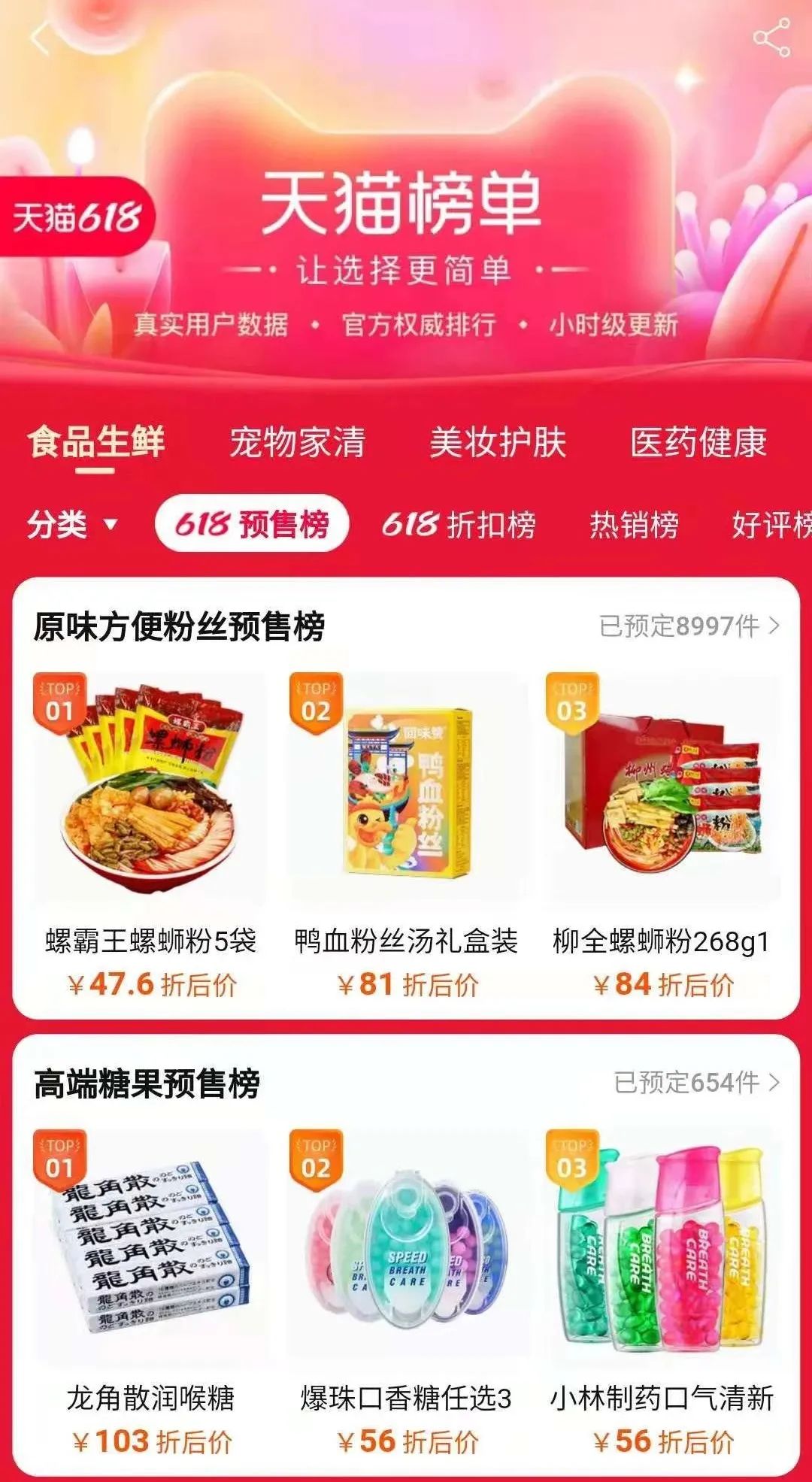The height and width of the screenshot is (1482, 812).
Task: Open the 医药健康 category tab
Action: (x=699, y=444)
